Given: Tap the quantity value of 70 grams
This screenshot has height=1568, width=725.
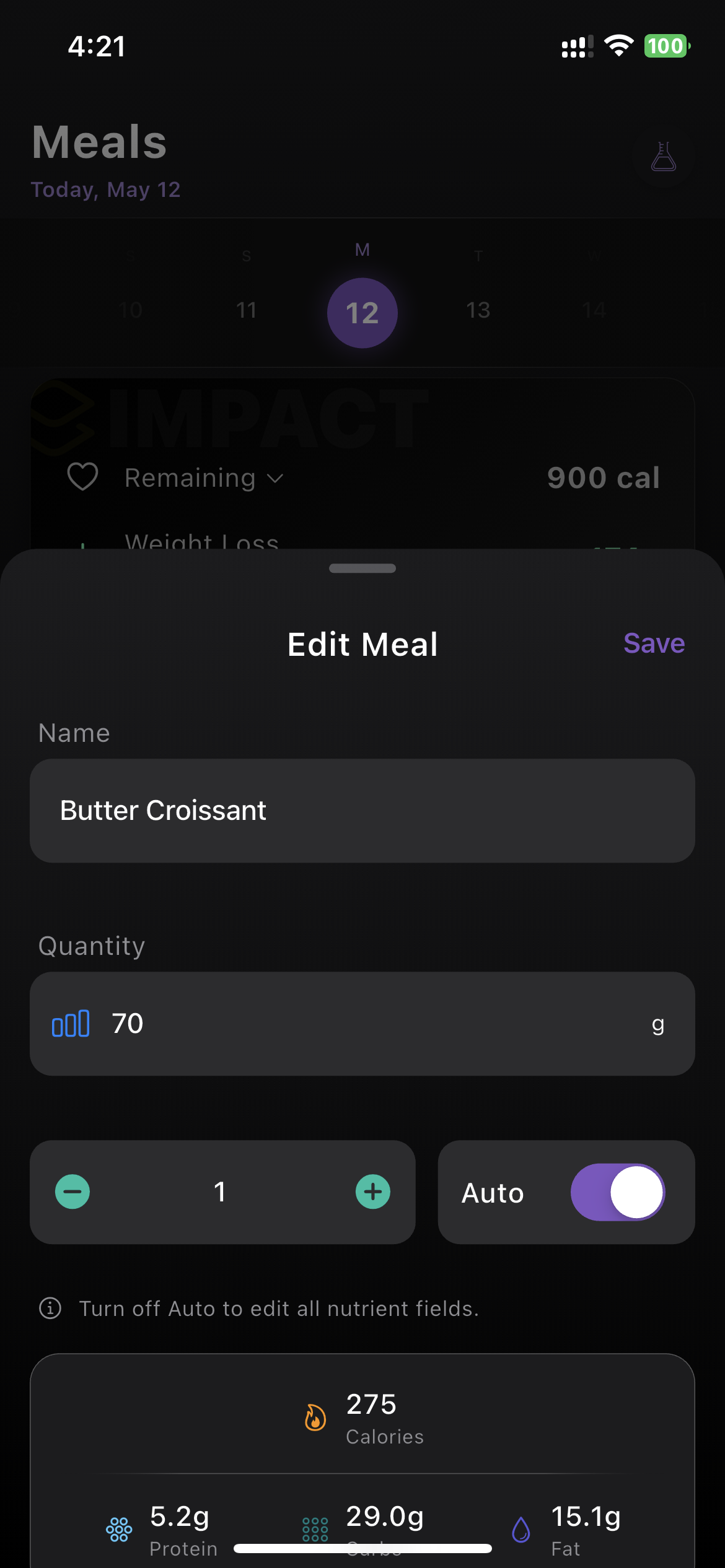Looking at the screenshot, I should (128, 1023).
